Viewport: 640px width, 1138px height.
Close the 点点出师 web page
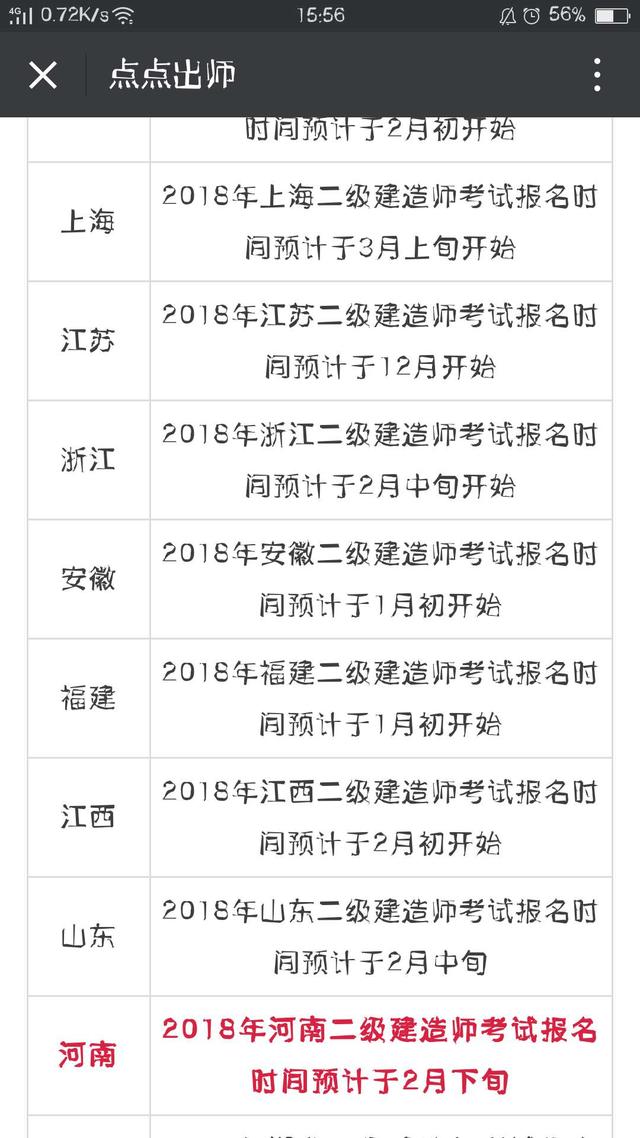[43, 75]
